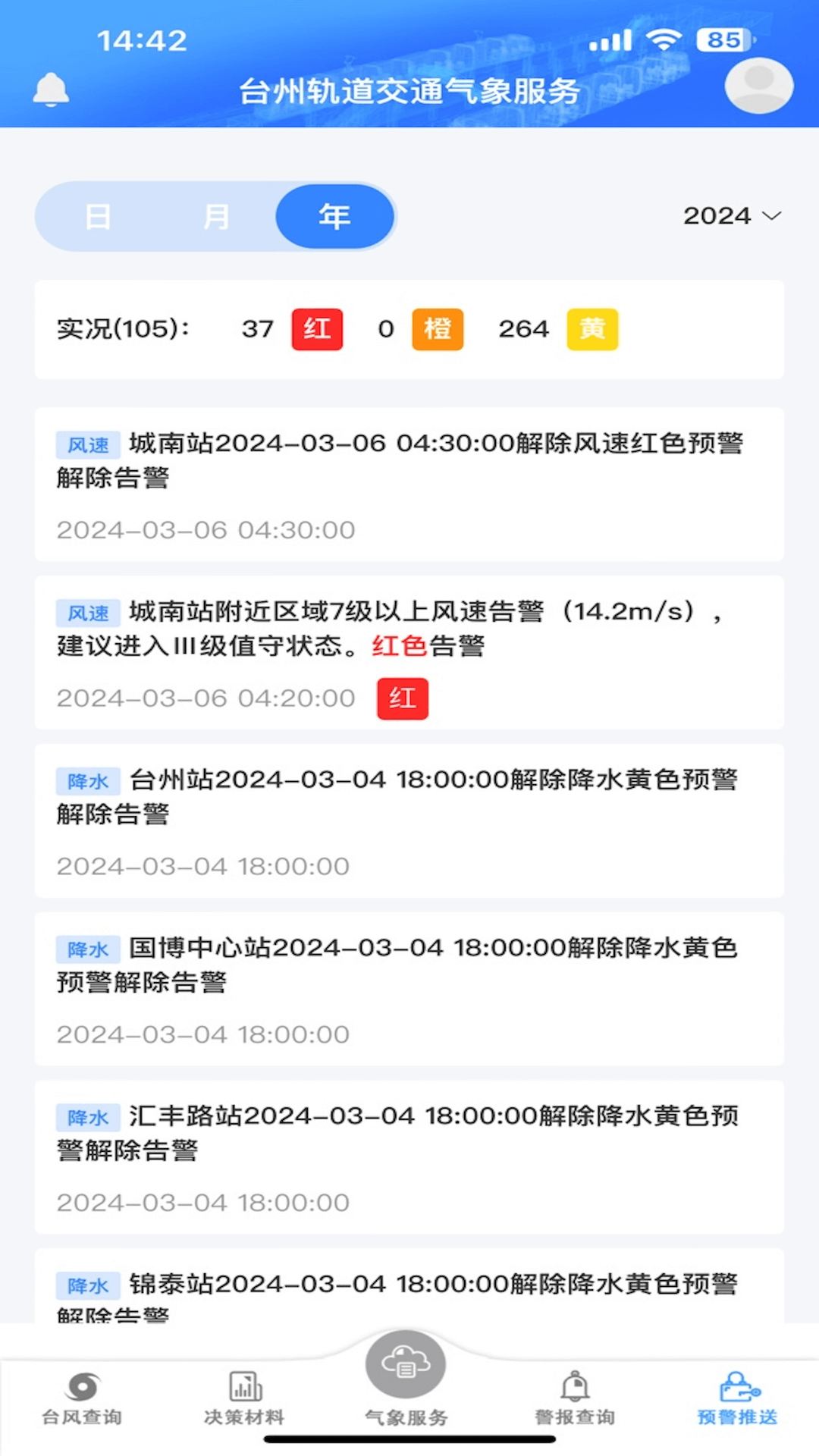Open the user profile avatar icon
819x1456 pixels.
point(758,86)
